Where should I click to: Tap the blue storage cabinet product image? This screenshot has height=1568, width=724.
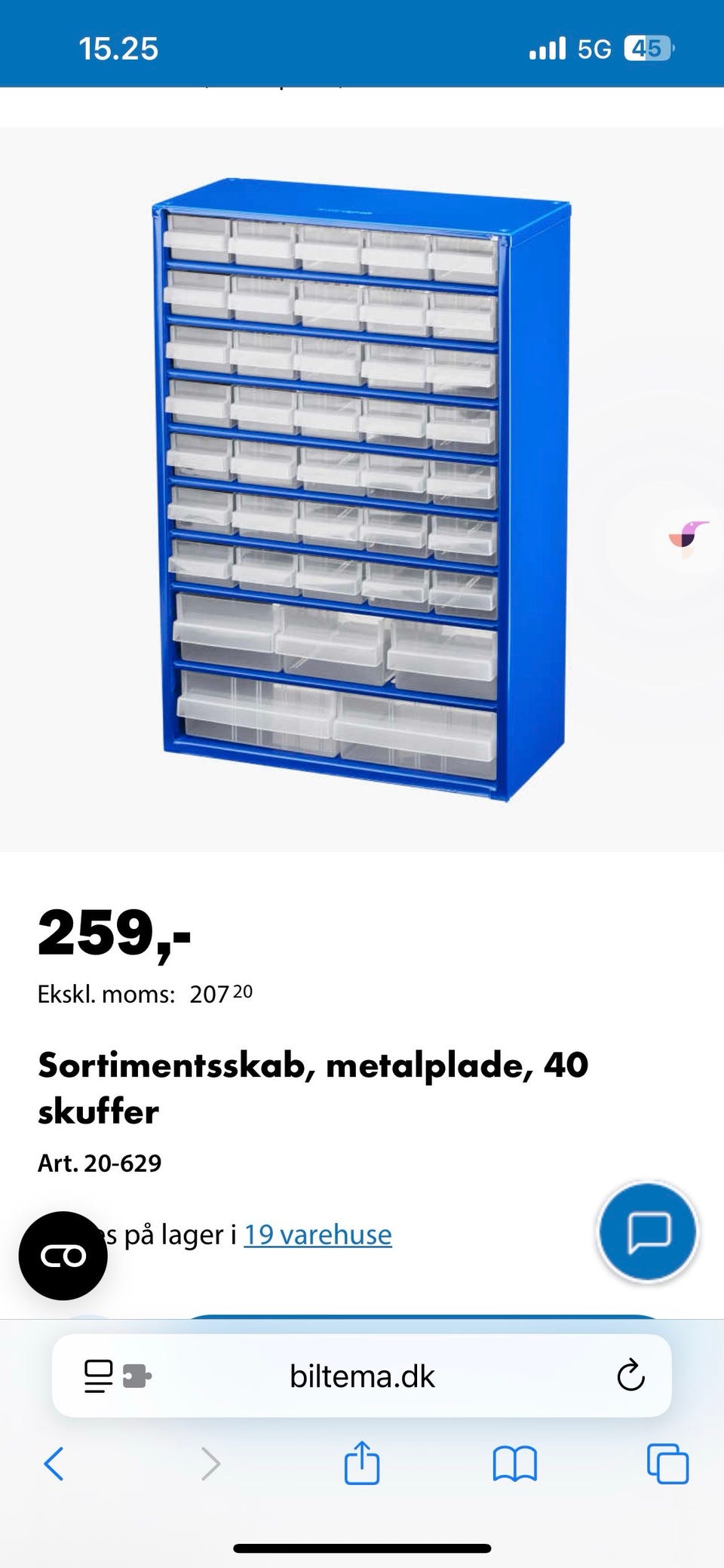[x=354, y=483]
